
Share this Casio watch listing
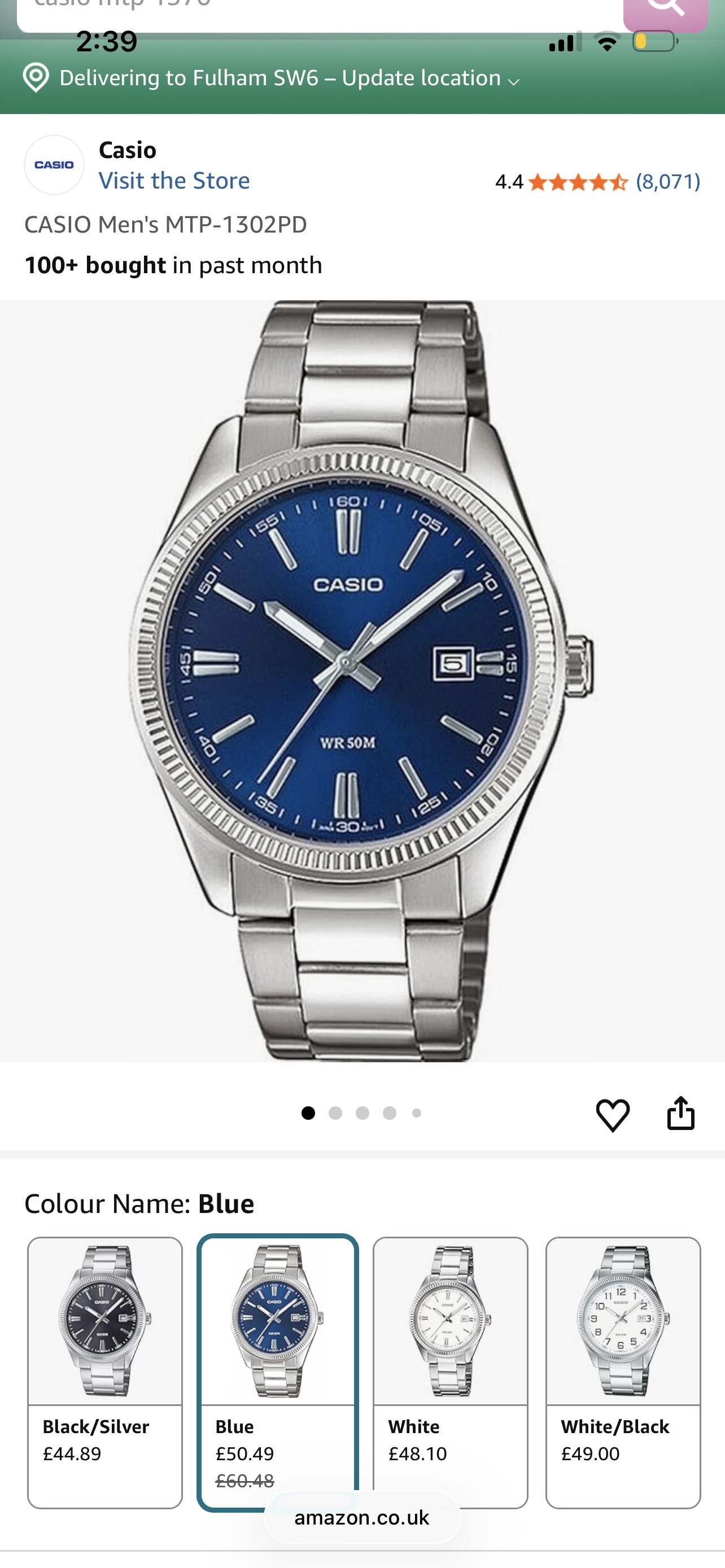pyautogui.click(x=680, y=1113)
